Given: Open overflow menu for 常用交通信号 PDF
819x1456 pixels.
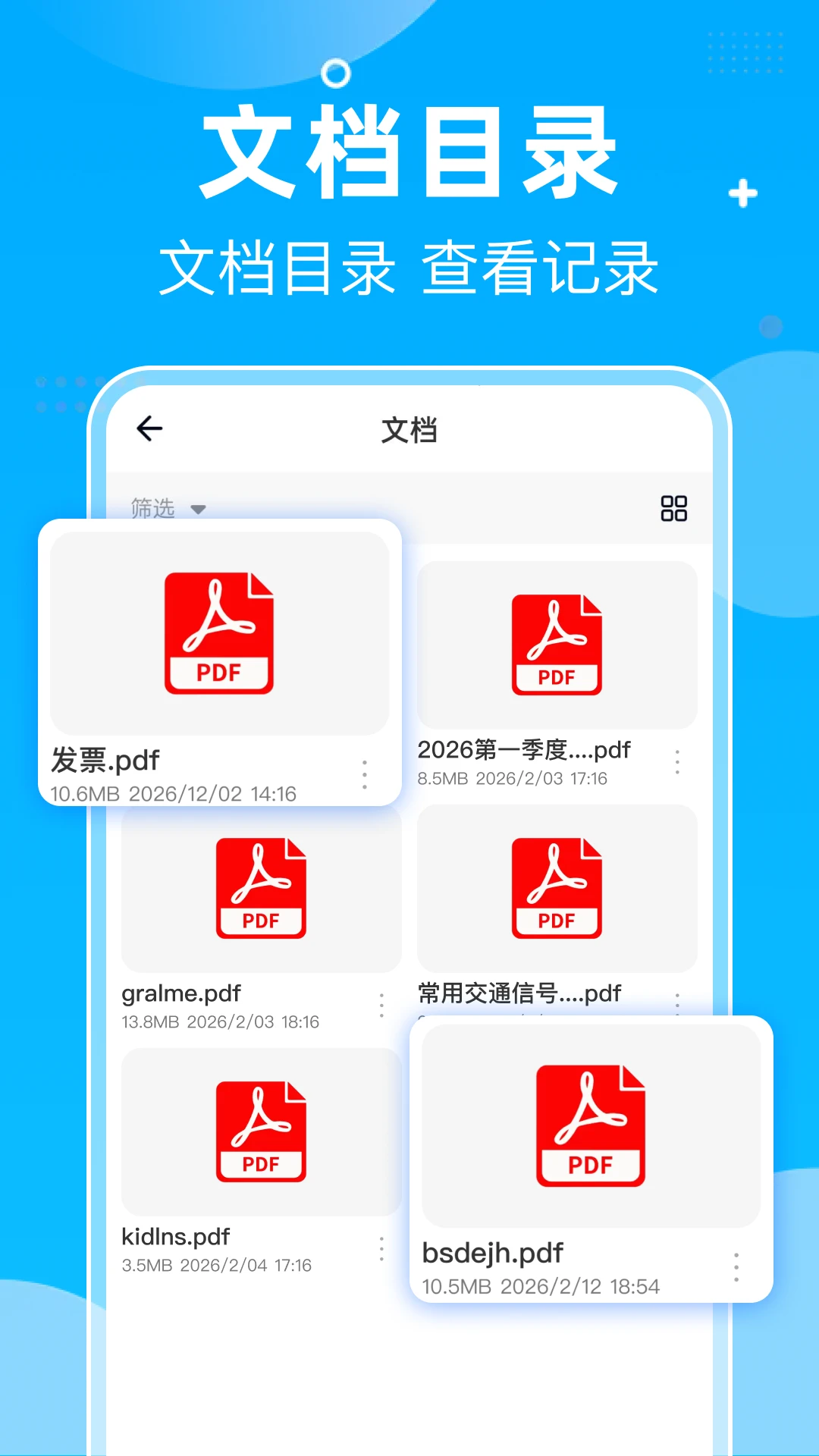Looking at the screenshot, I should coord(678,1005).
